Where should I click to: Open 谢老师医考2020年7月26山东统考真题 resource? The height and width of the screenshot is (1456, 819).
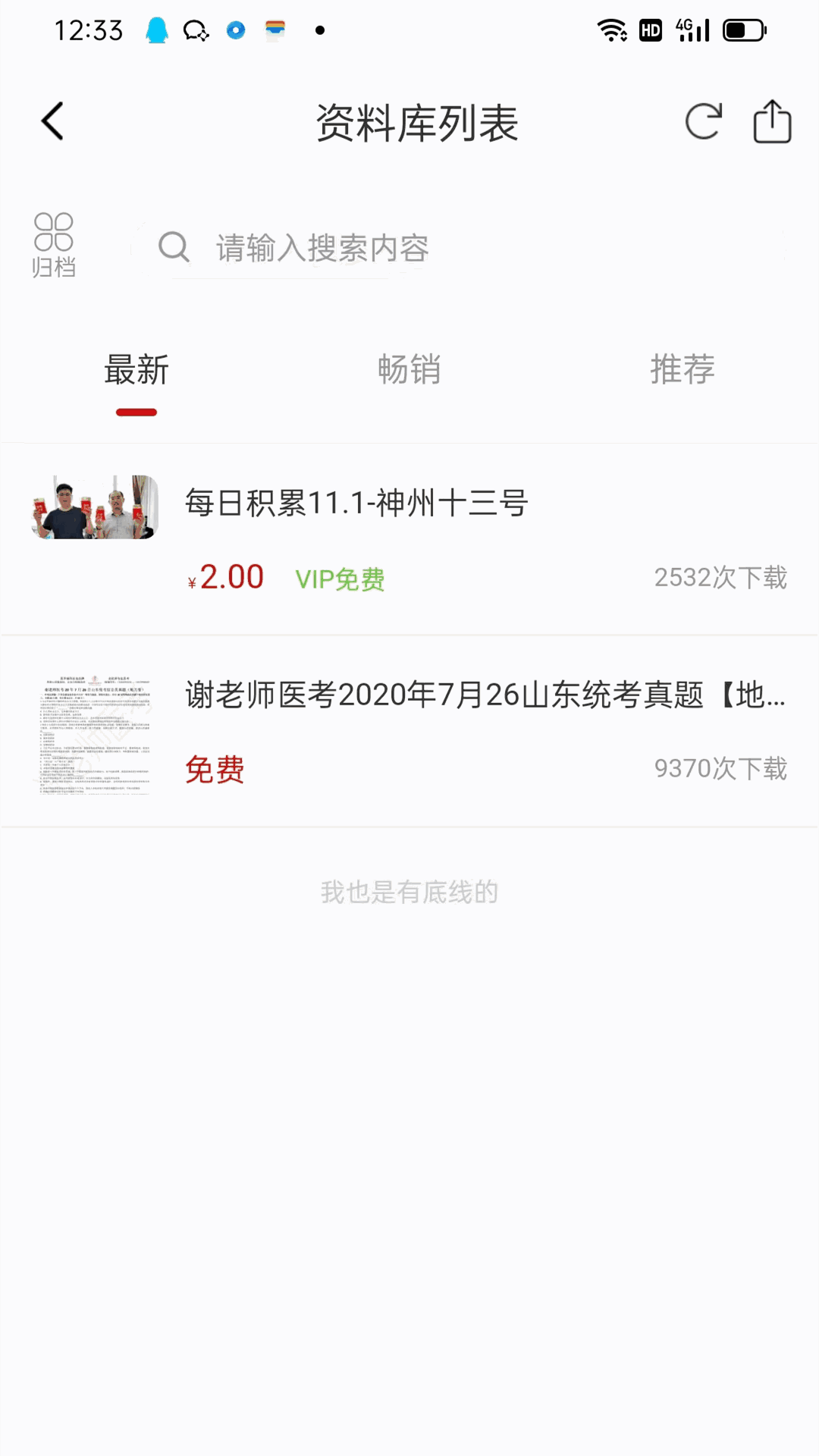(x=409, y=730)
